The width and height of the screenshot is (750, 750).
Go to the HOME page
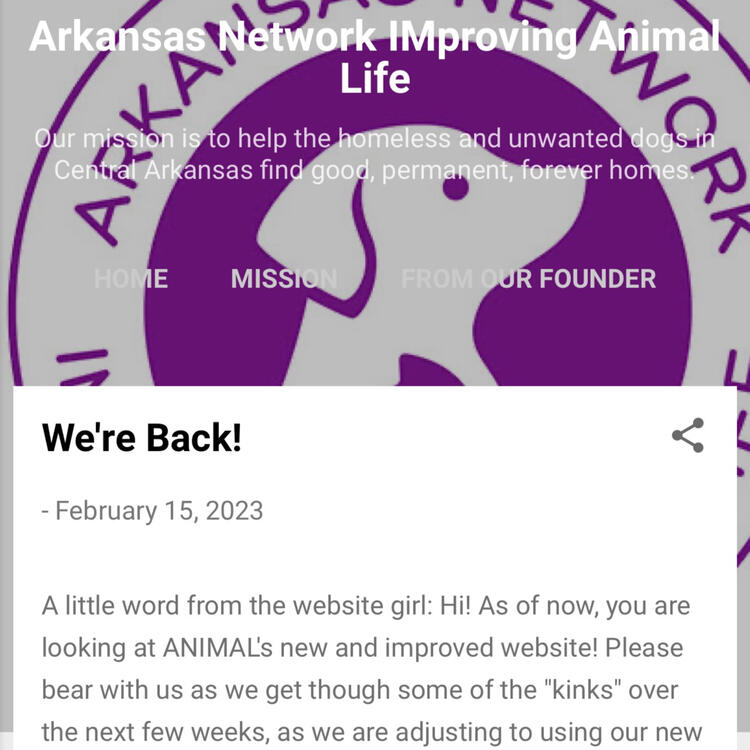[131, 279]
